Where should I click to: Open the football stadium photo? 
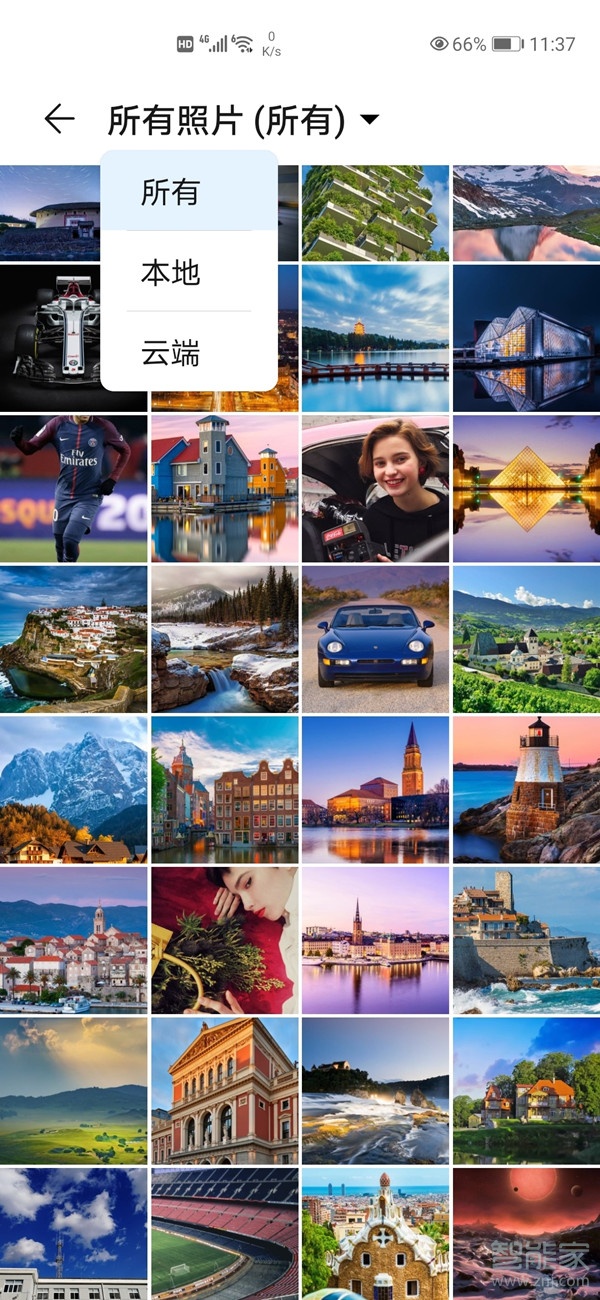(224, 1233)
